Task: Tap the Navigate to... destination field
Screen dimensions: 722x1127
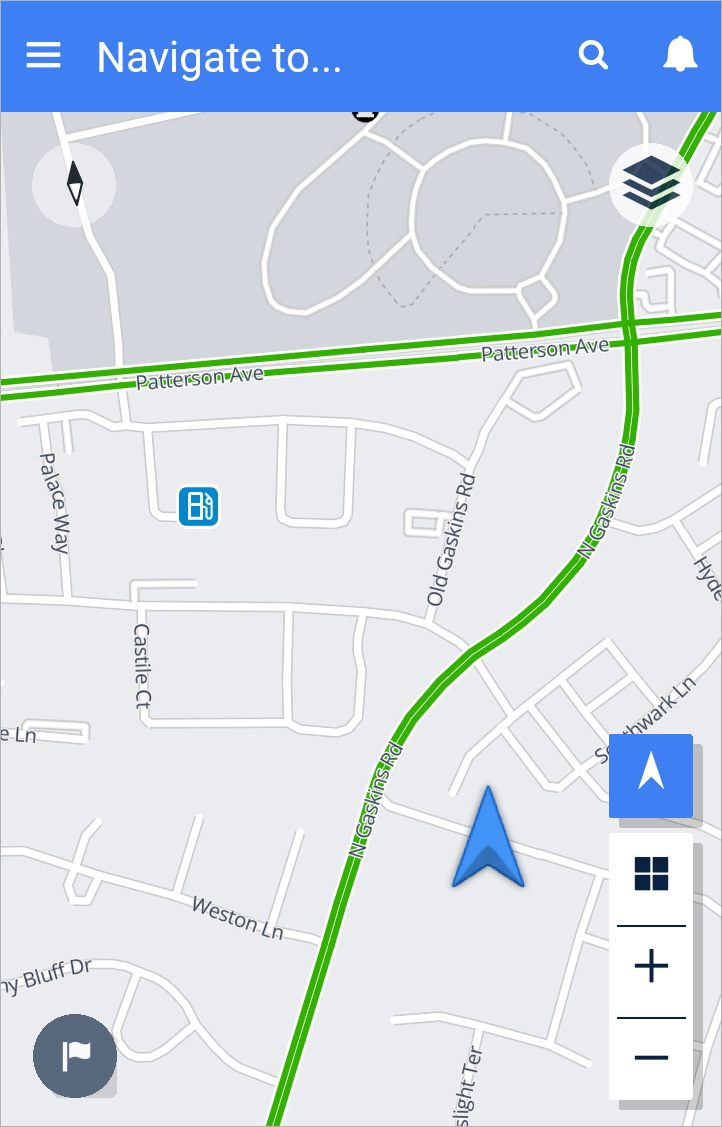Action: [220, 58]
